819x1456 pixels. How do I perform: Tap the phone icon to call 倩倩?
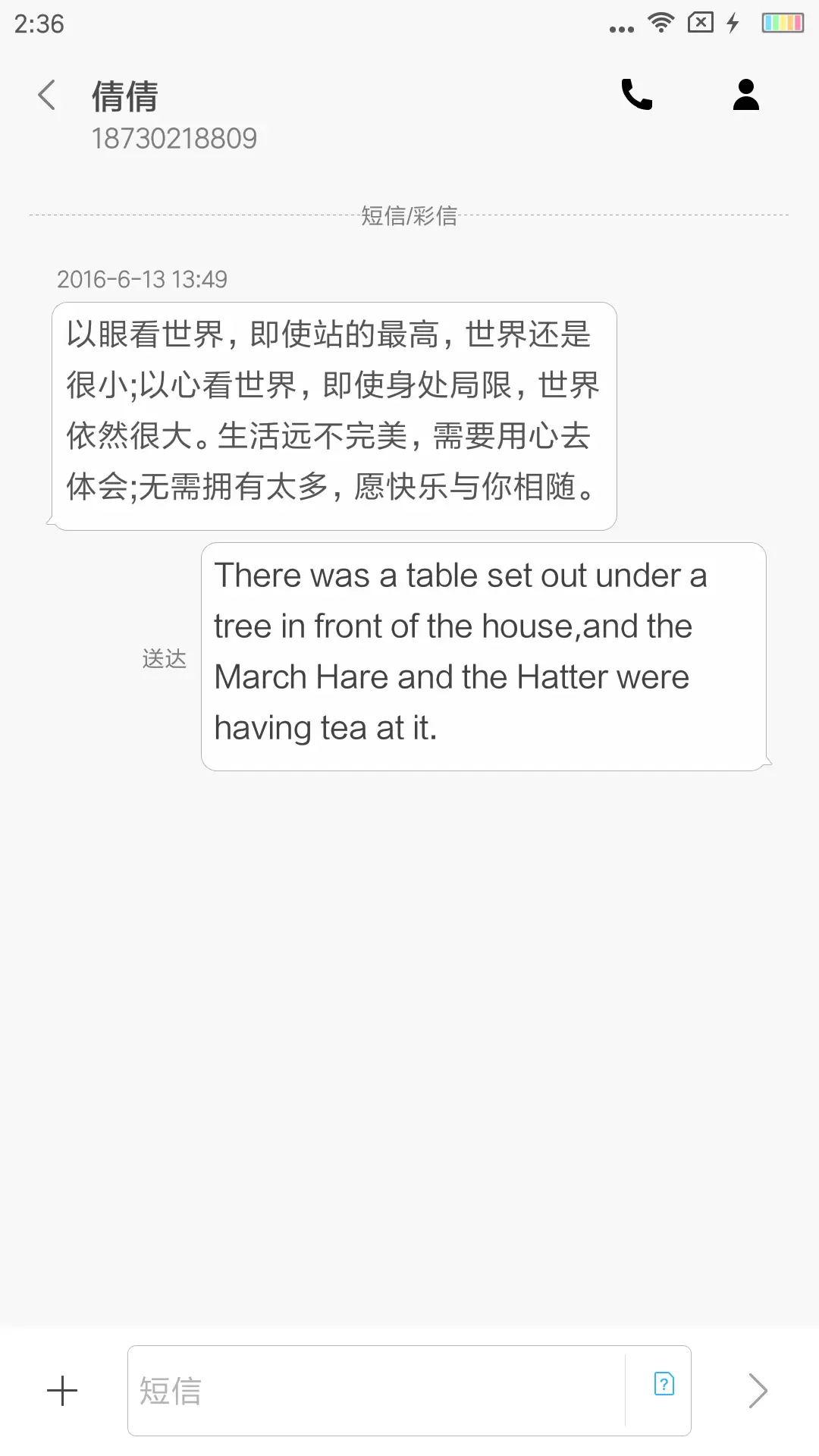[635, 96]
